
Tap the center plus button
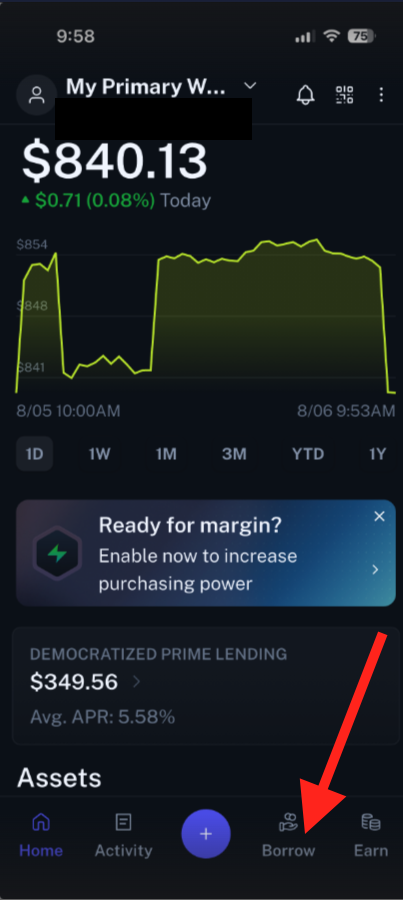click(x=206, y=834)
